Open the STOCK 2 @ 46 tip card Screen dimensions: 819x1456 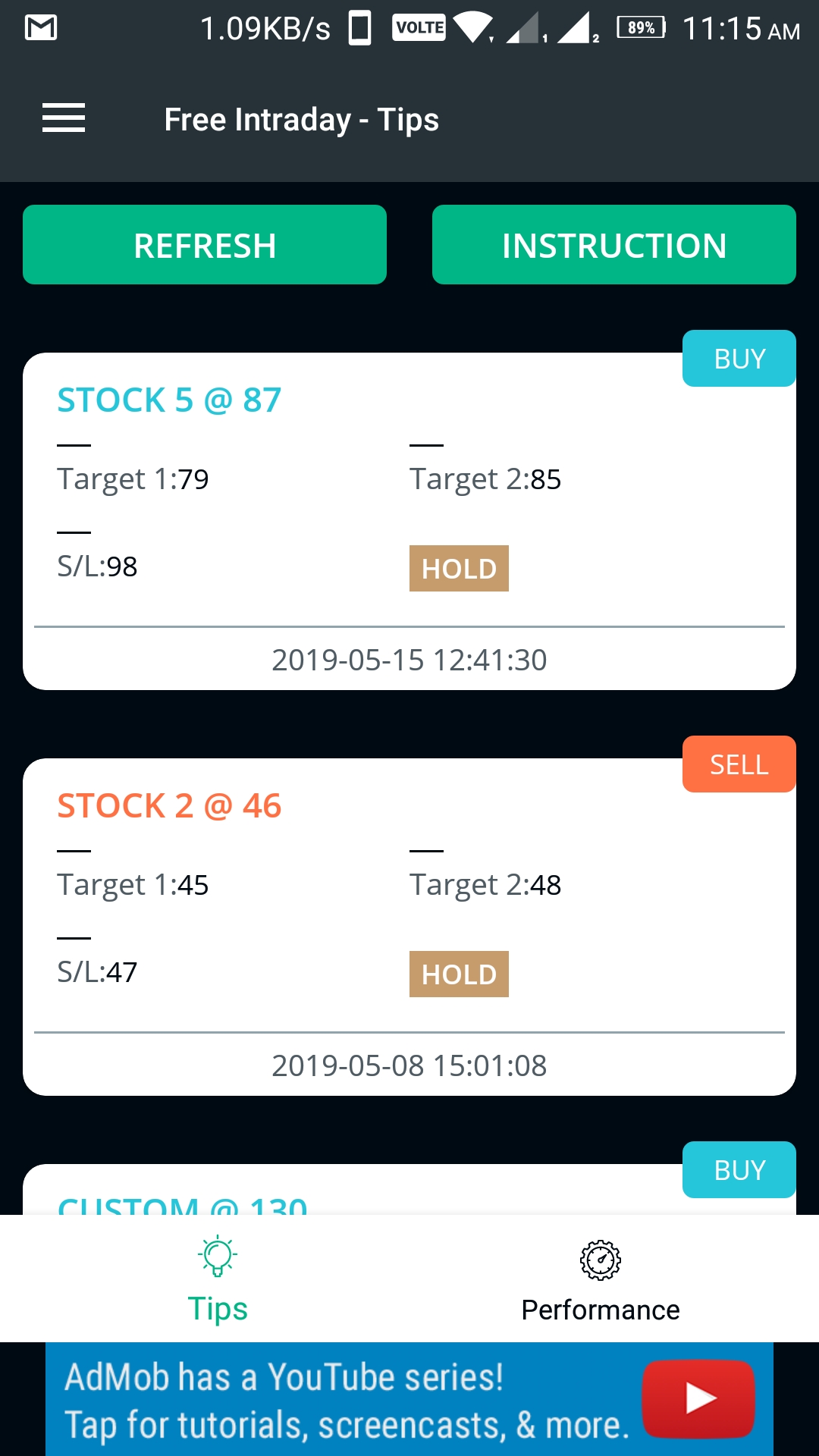pos(409,927)
